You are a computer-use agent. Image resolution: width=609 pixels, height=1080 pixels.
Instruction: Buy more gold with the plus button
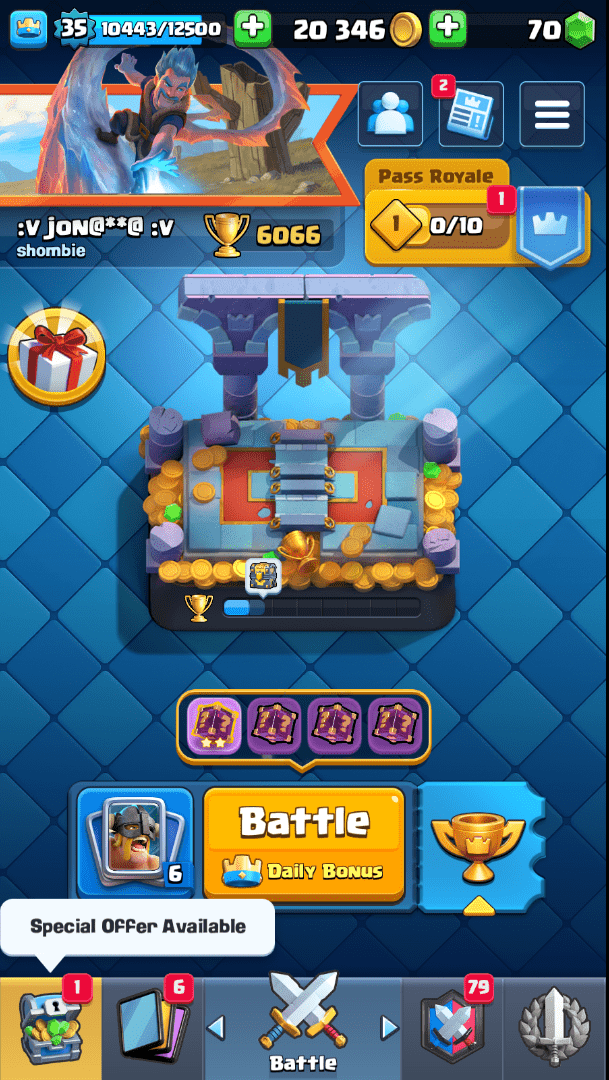pyautogui.click(x=448, y=29)
